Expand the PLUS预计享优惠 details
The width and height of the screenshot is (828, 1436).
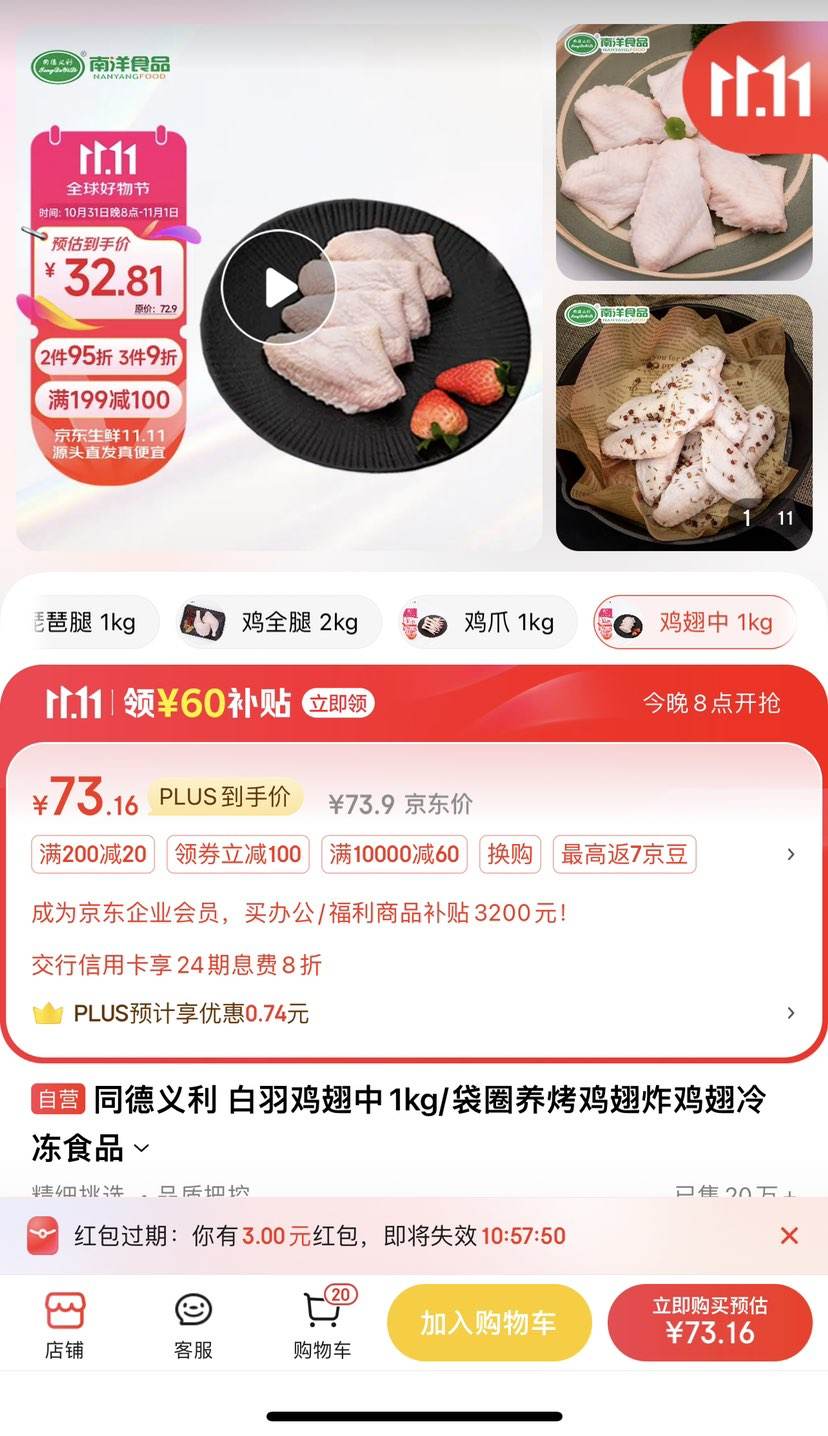pos(791,1014)
